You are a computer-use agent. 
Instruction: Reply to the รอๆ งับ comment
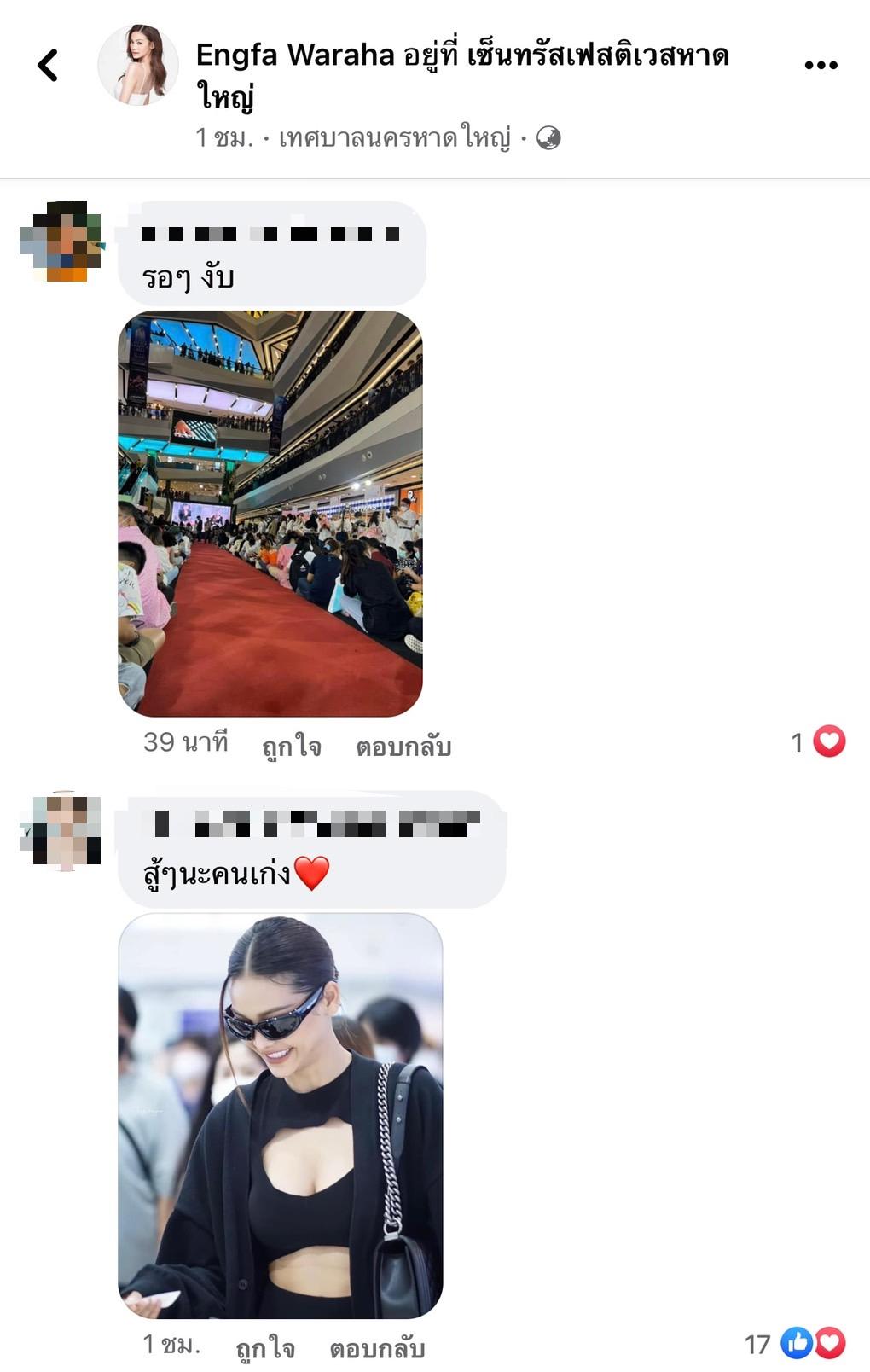click(403, 746)
